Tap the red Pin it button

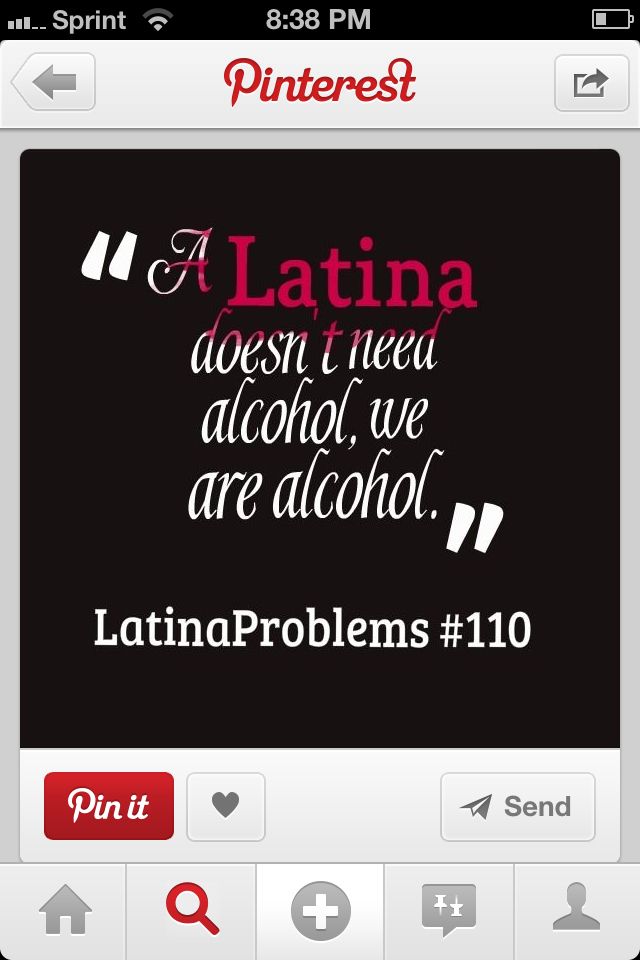point(109,806)
